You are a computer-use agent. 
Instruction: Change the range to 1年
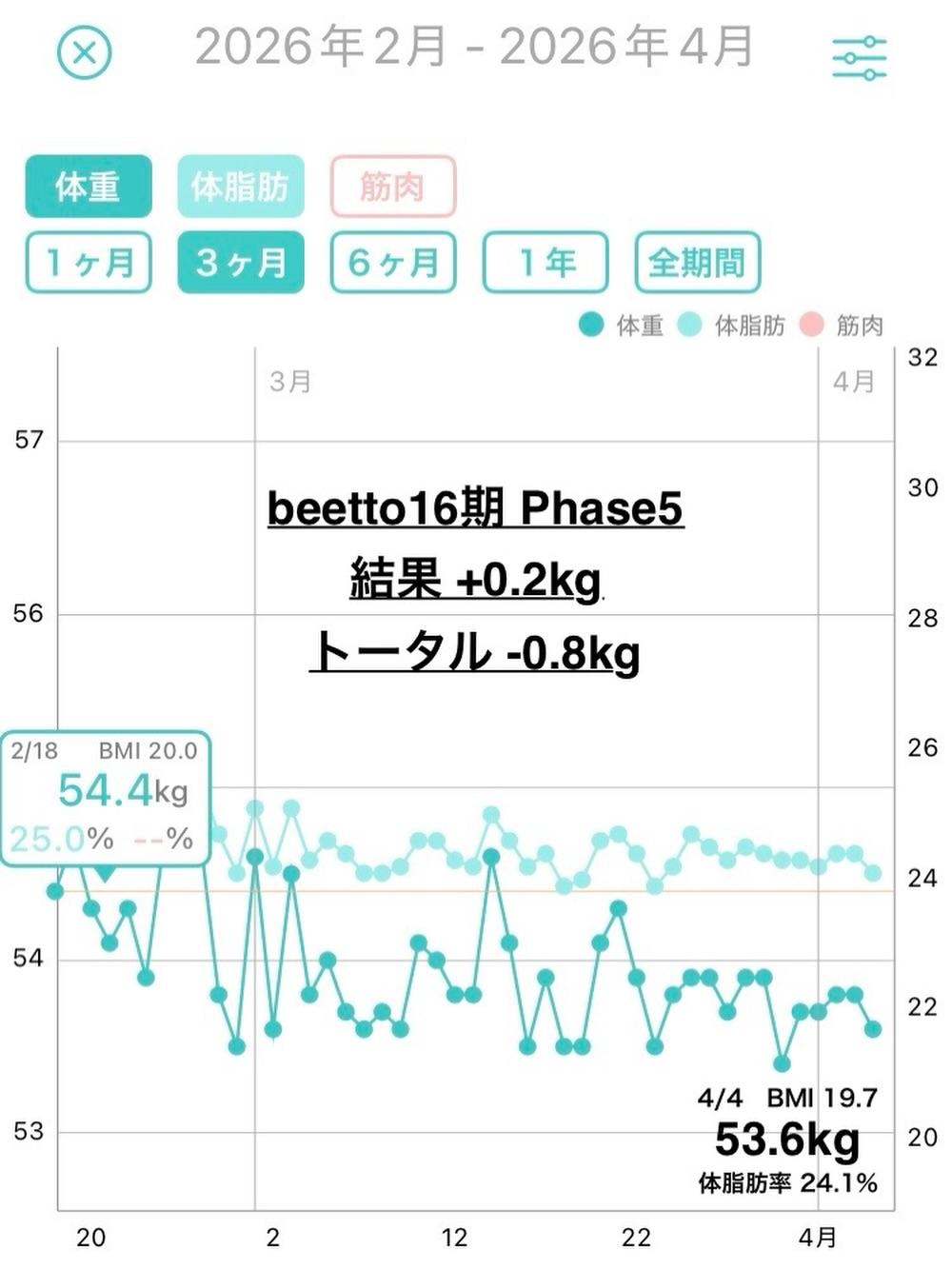pos(545,263)
